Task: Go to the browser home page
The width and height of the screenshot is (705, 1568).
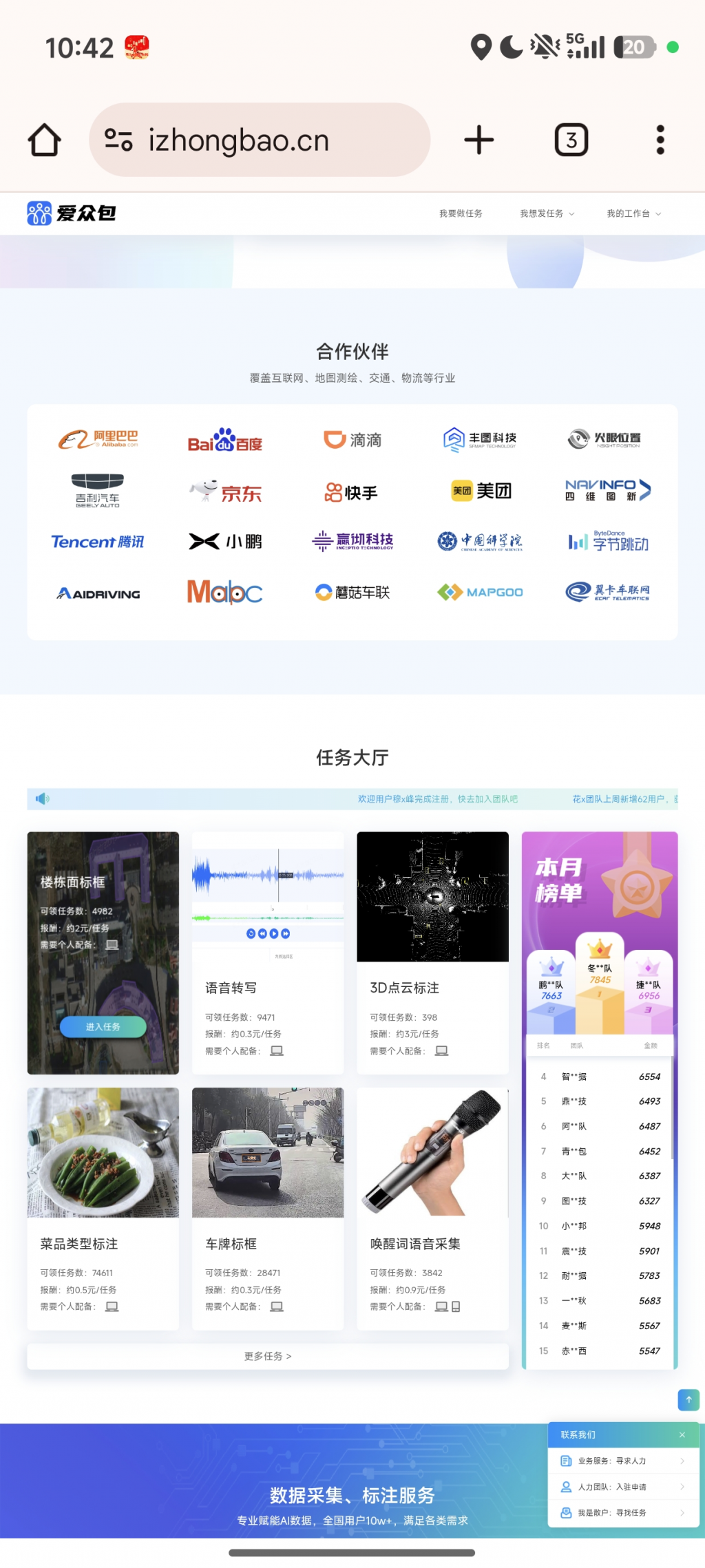Action: click(x=45, y=140)
